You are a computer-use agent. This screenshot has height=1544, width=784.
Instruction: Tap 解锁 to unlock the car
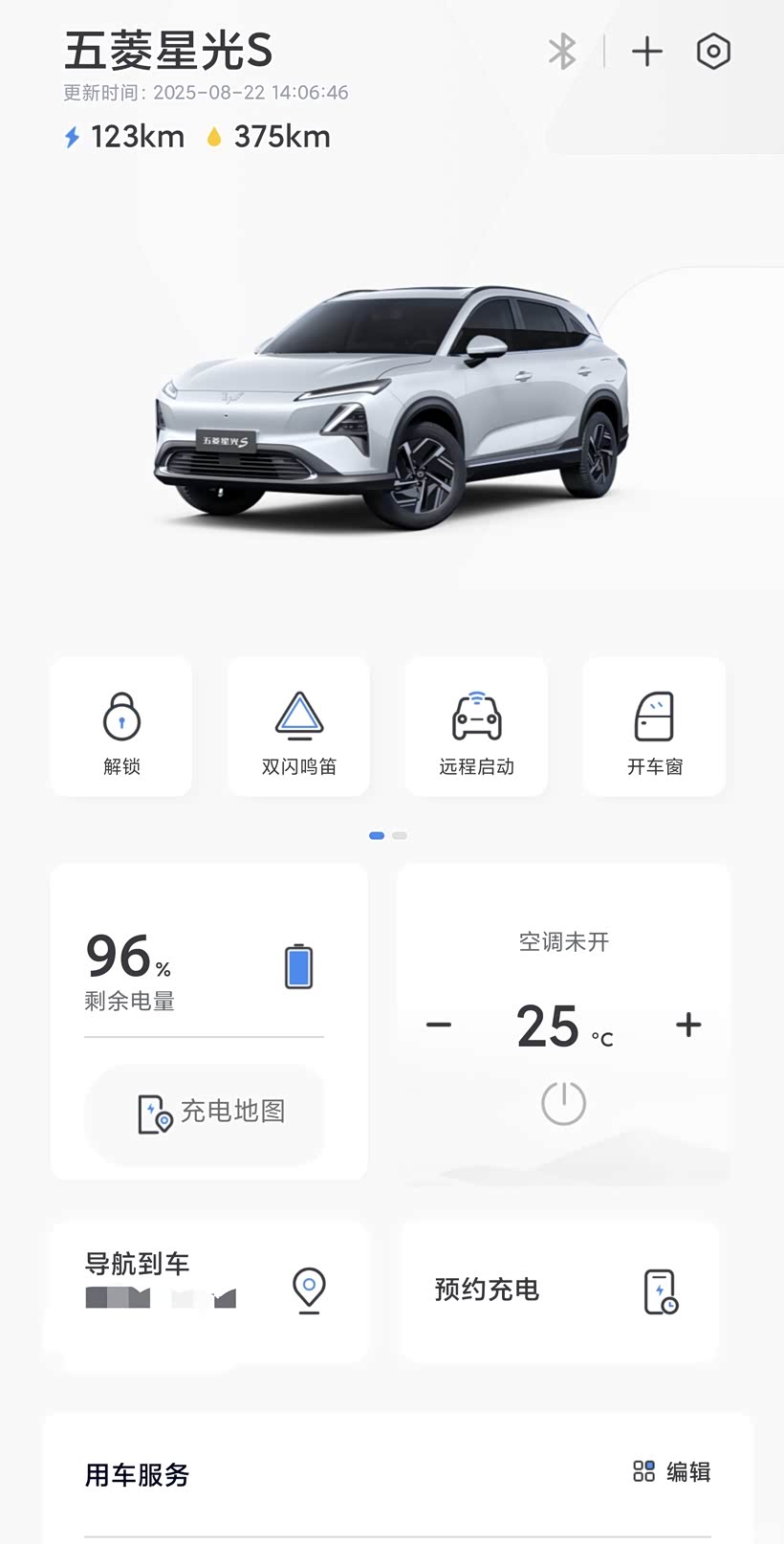pyautogui.click(x=121, y=727)
